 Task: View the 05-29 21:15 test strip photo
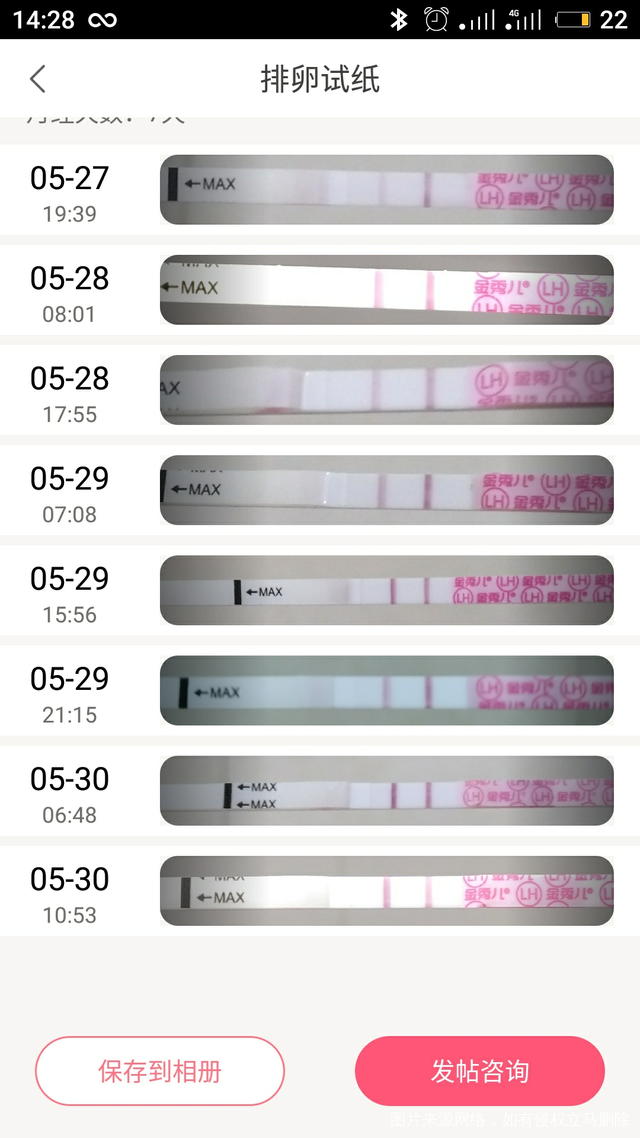coord(386,690)
